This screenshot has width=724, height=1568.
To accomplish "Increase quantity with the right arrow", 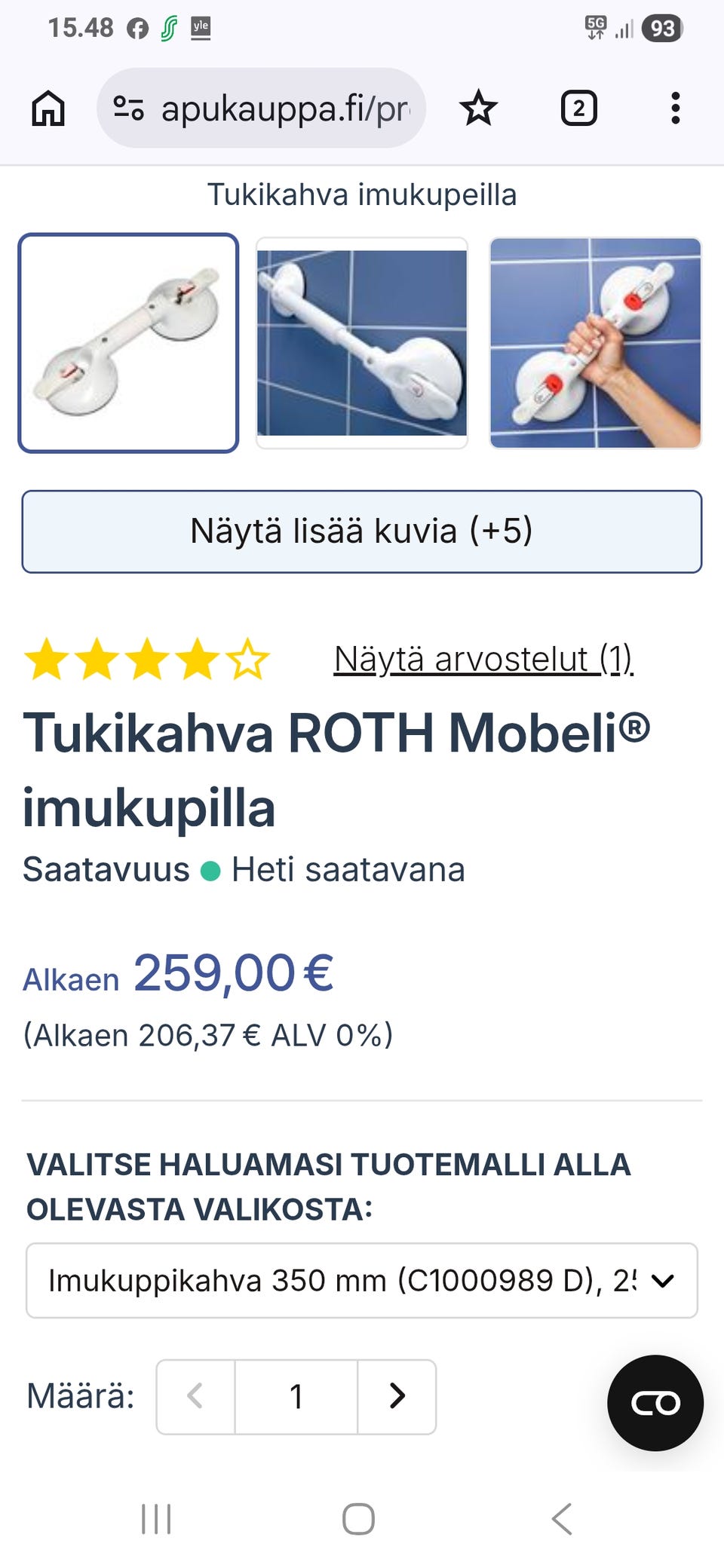I will [x=397, y=1396].
